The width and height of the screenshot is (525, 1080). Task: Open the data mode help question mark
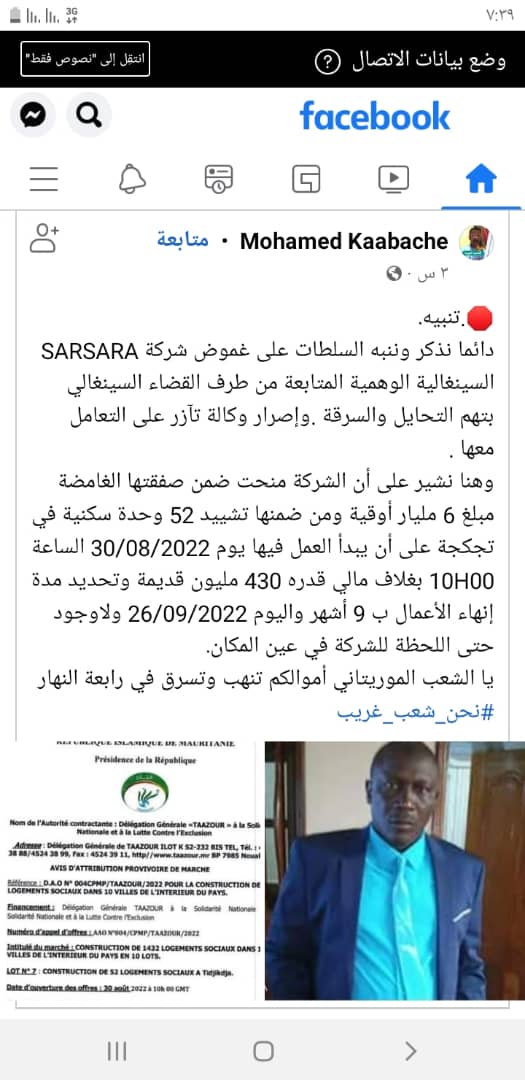point(327,62)
